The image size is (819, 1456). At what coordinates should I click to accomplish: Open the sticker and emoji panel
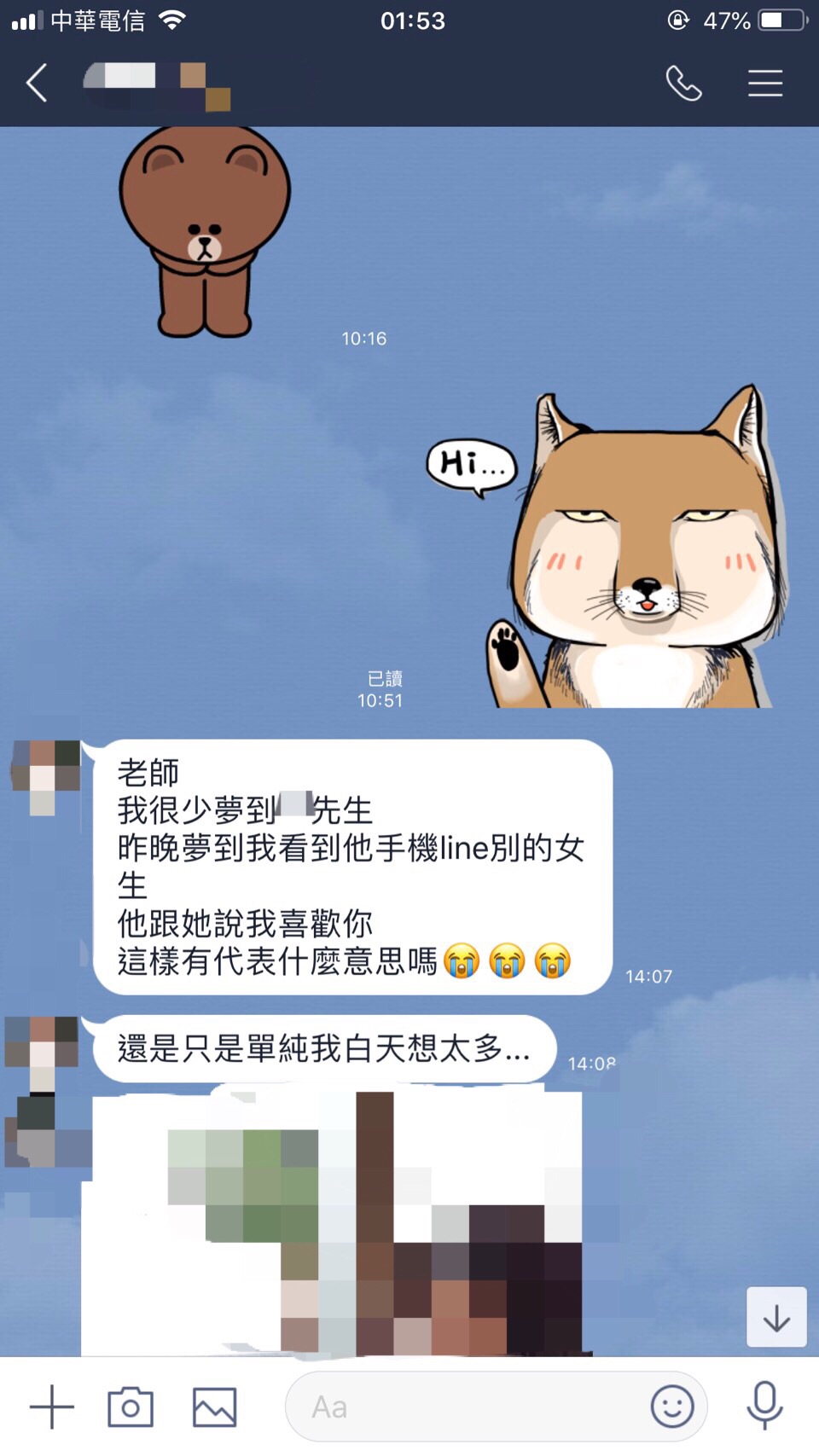pos(671,1407)
